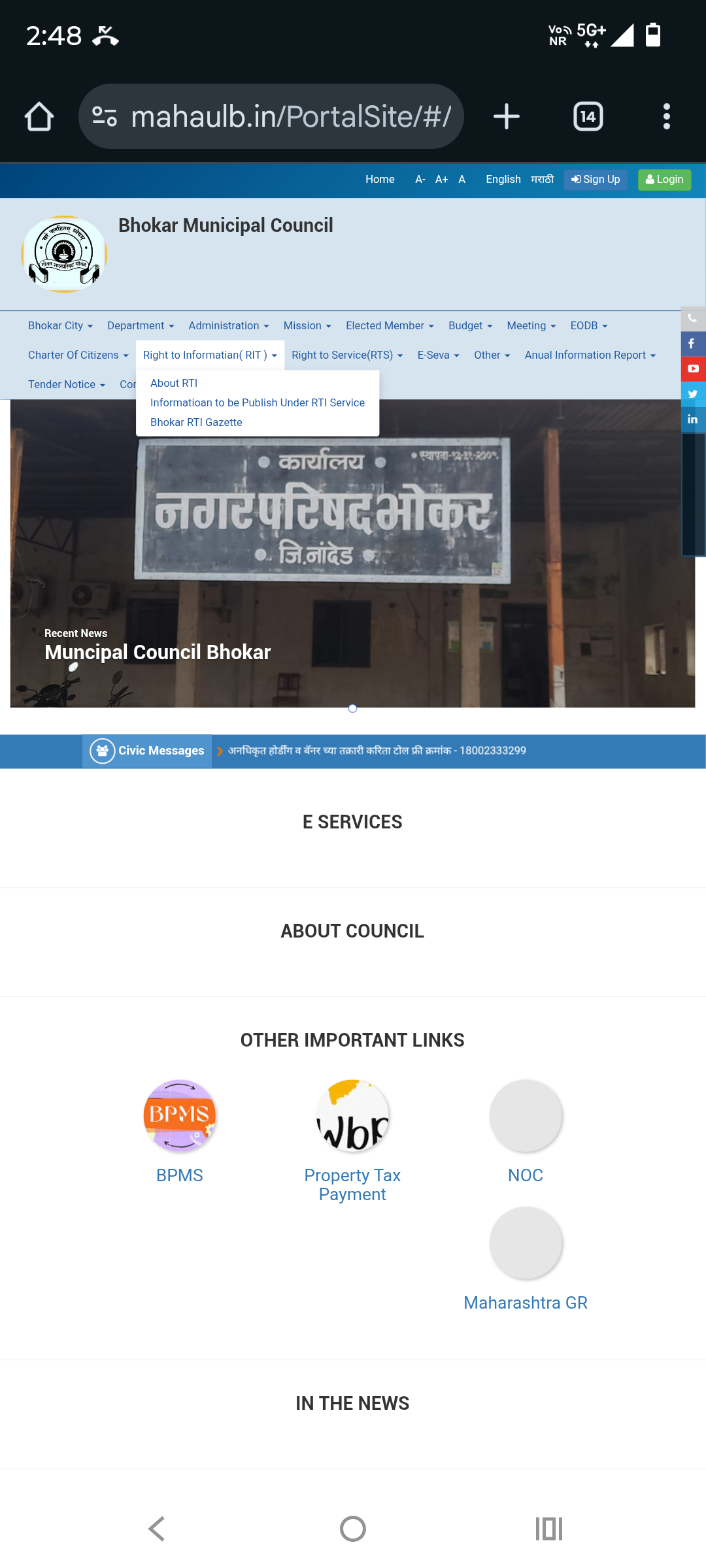Open the tab switcher showing 14 tabs
Image resolution: width=706 pixels, height=1568 pixels.
pyautogui.click(x=588, y=117)
